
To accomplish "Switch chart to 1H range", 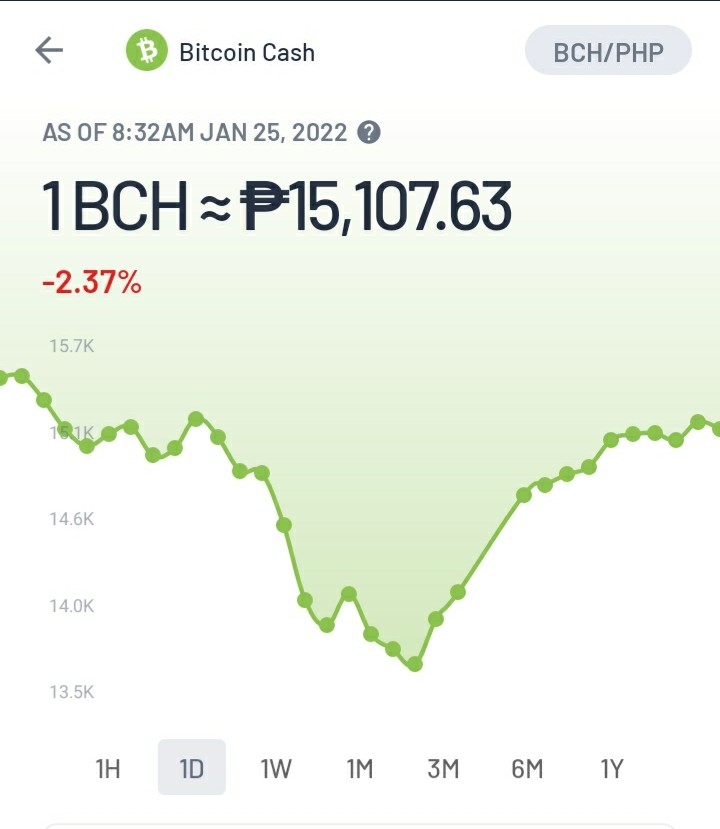I will pyautogui.click(x=108, y=768).
